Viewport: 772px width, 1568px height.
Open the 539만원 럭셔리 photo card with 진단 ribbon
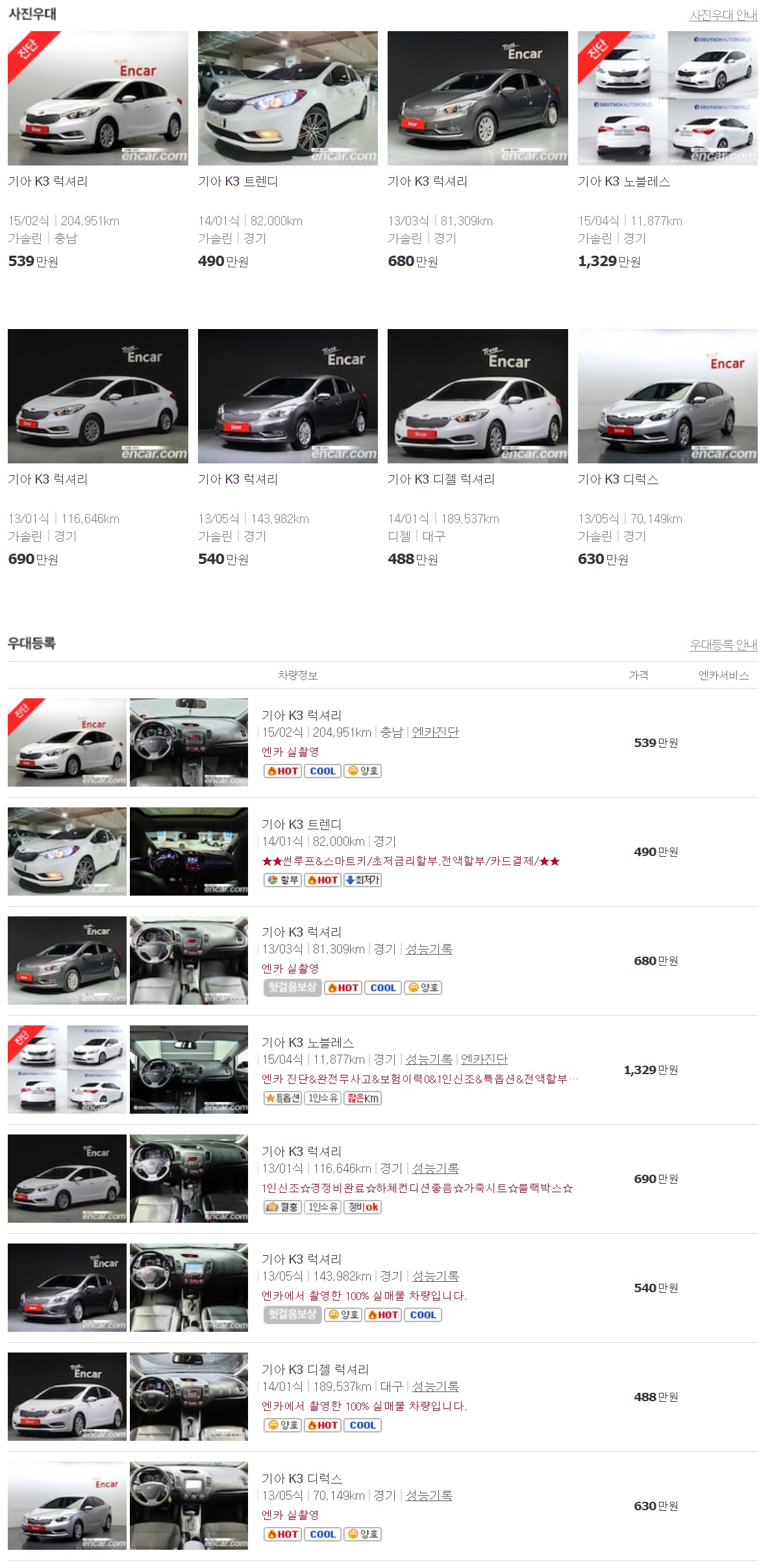tap(97, 151)
